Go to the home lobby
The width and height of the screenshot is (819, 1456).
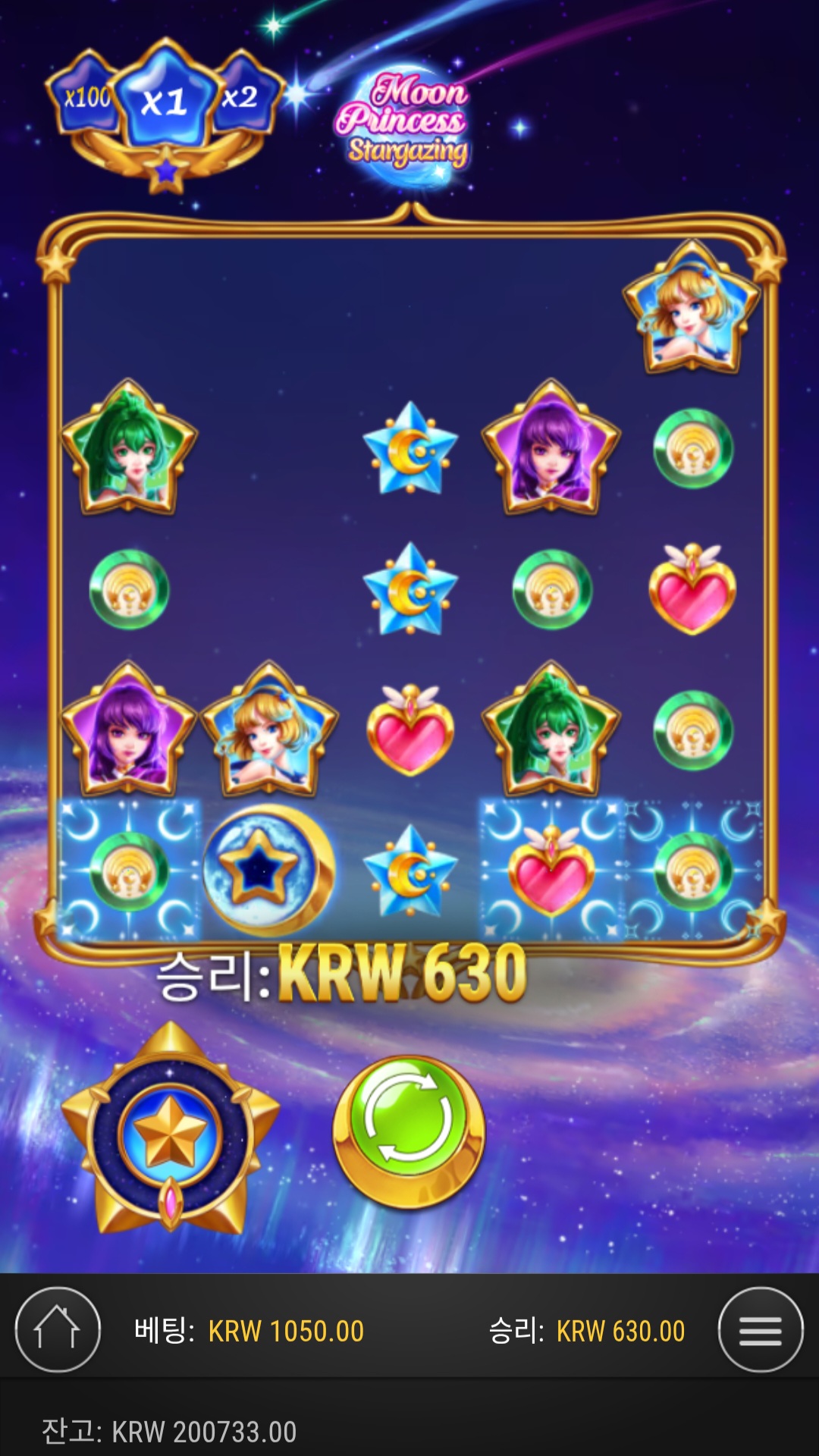[x=58, y=1329]
